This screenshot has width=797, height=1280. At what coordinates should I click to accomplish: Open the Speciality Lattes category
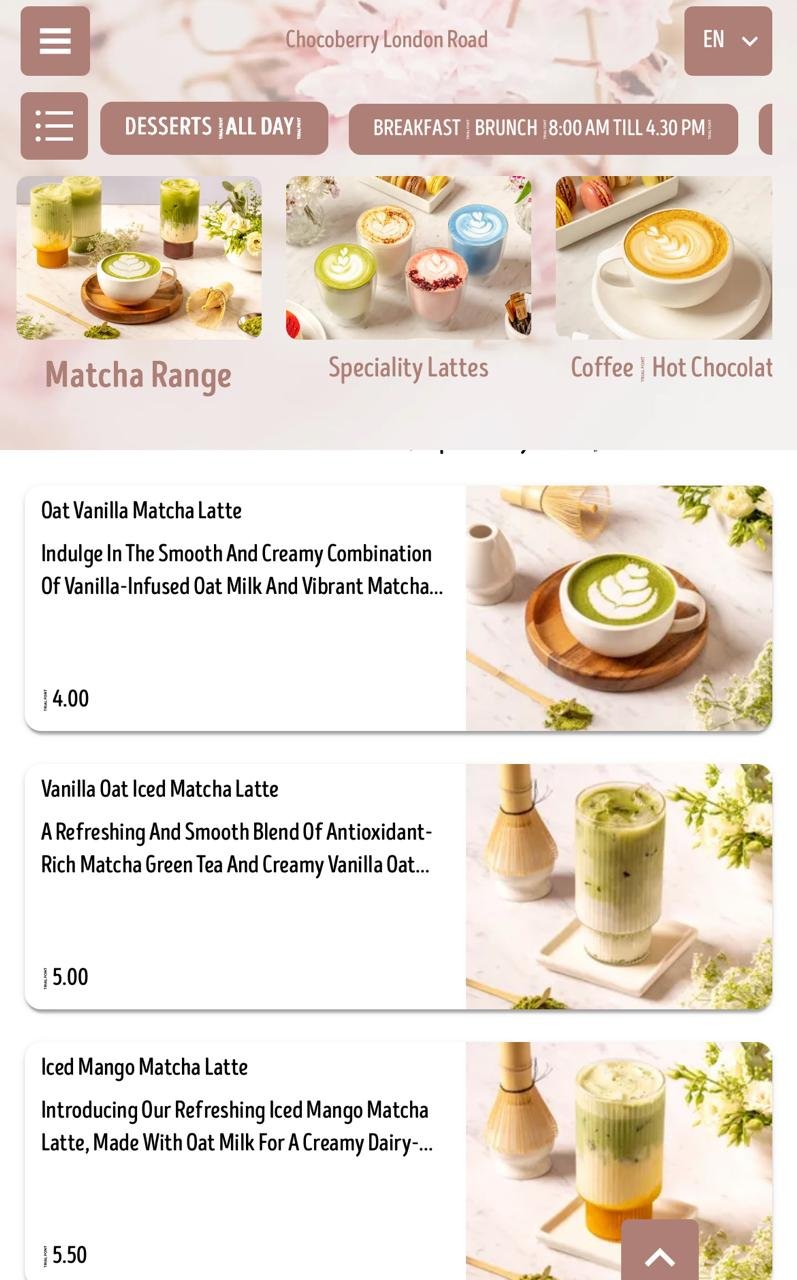coord(408,282)
